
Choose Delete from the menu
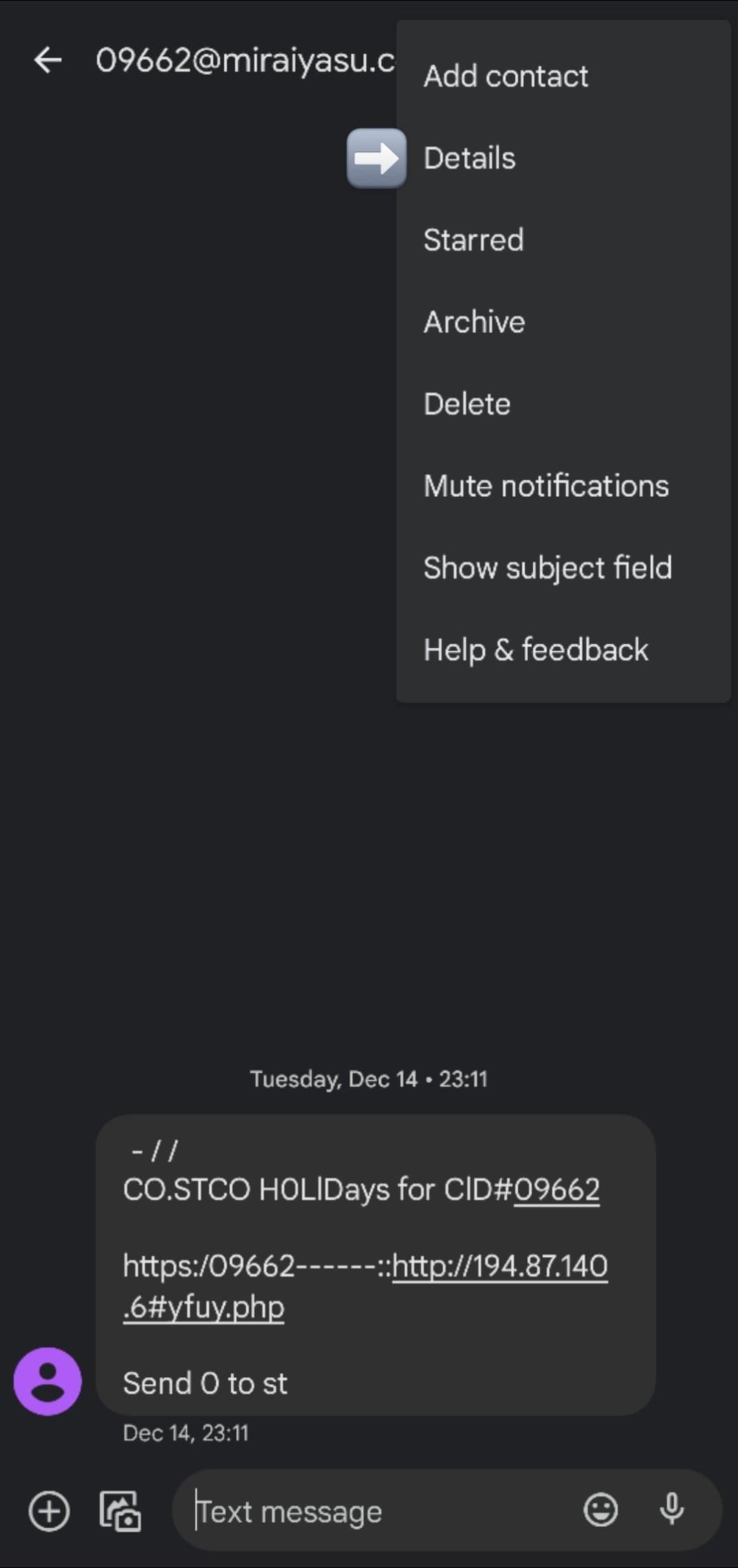(467, 404)
